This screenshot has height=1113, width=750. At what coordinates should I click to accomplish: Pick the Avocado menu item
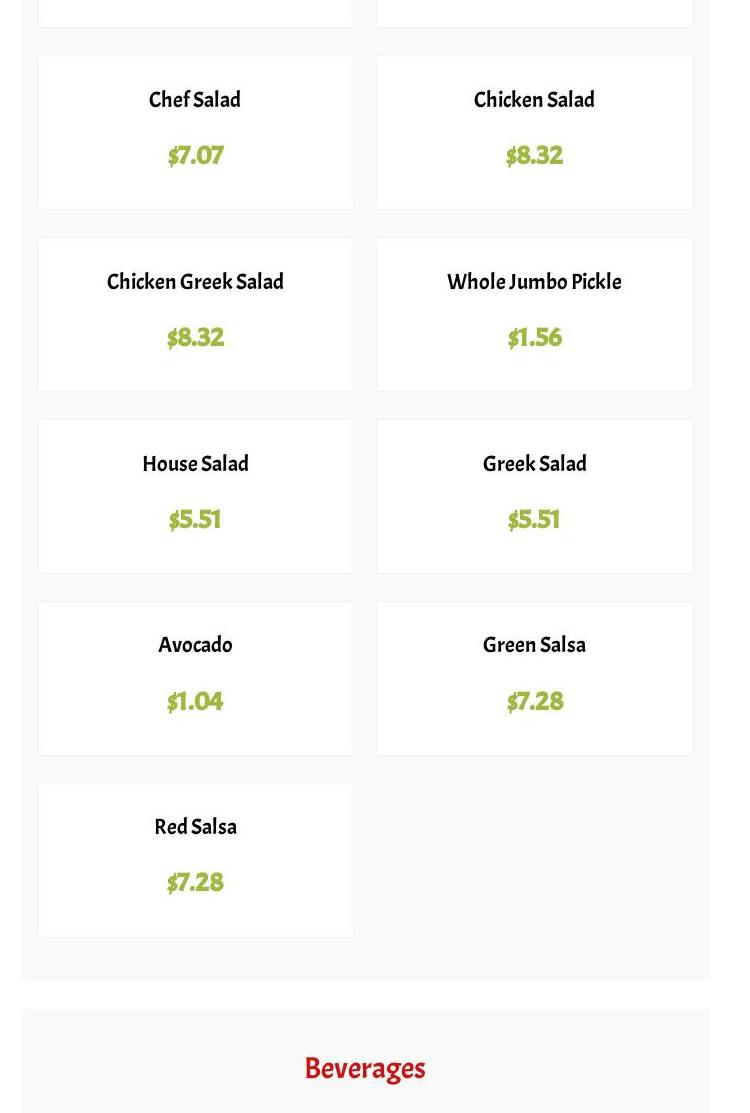pyautogui.click(x=195, y=677)
